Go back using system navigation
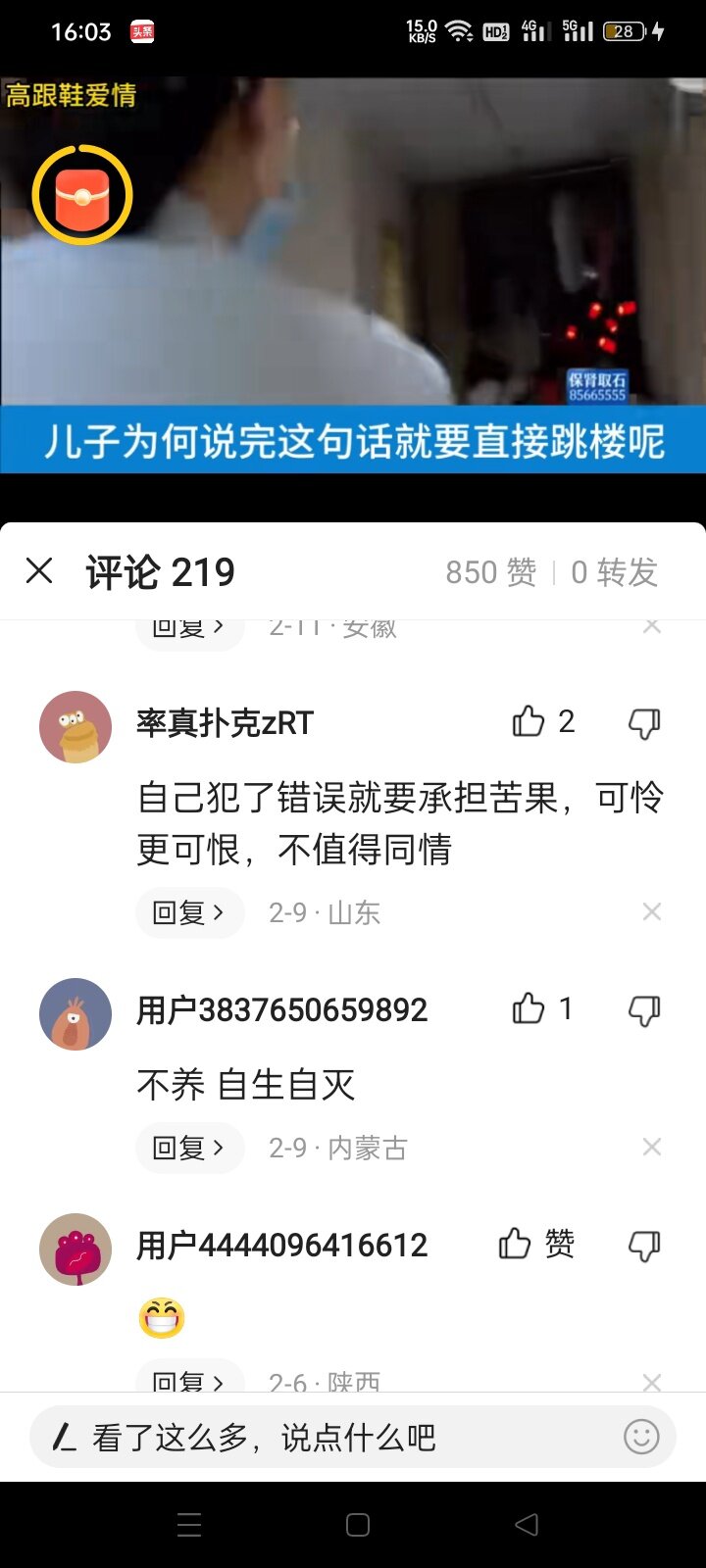706x1568 pixels. pos(527,1525)
